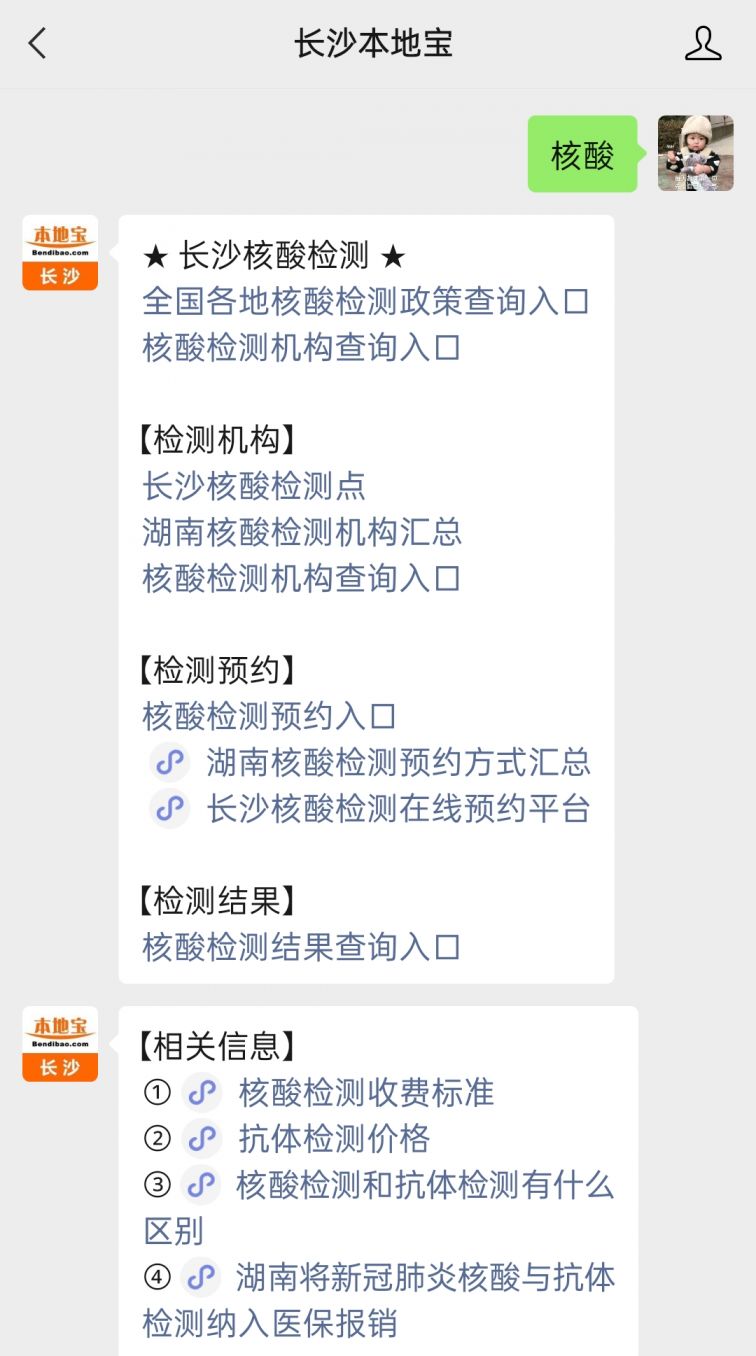Open 核酸检测预约入口 link

(x=270, y=716)
